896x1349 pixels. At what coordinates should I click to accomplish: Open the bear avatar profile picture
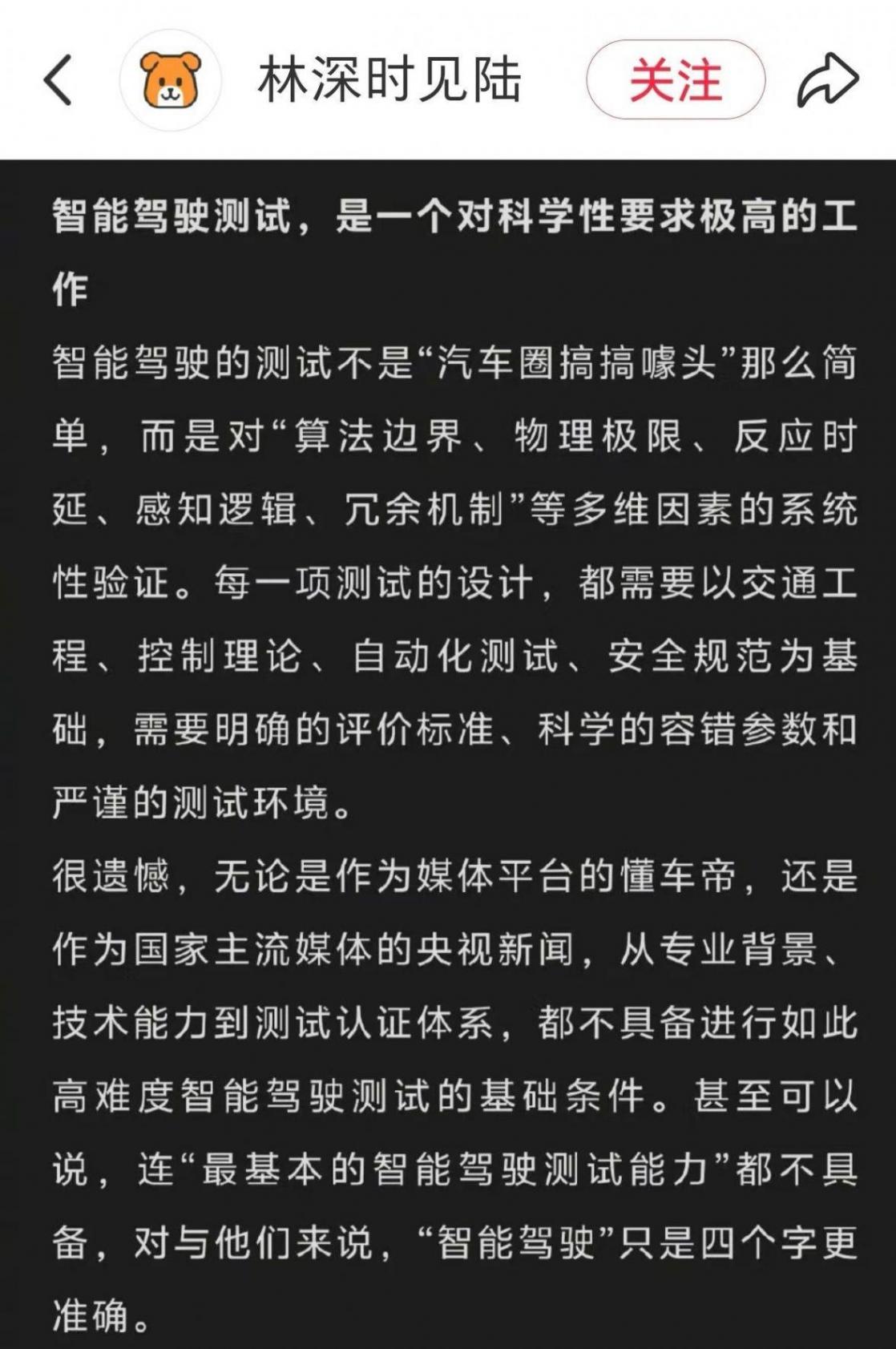[170, 80]
